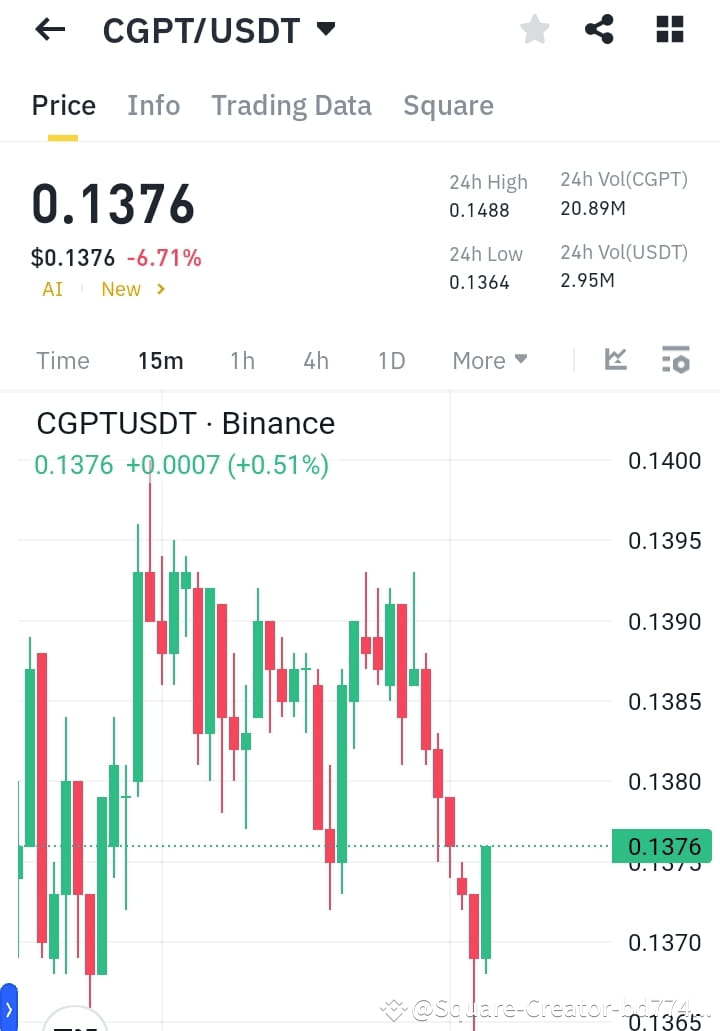Tap the AI label below the price
720x1031 pixels.
point(52,289)
